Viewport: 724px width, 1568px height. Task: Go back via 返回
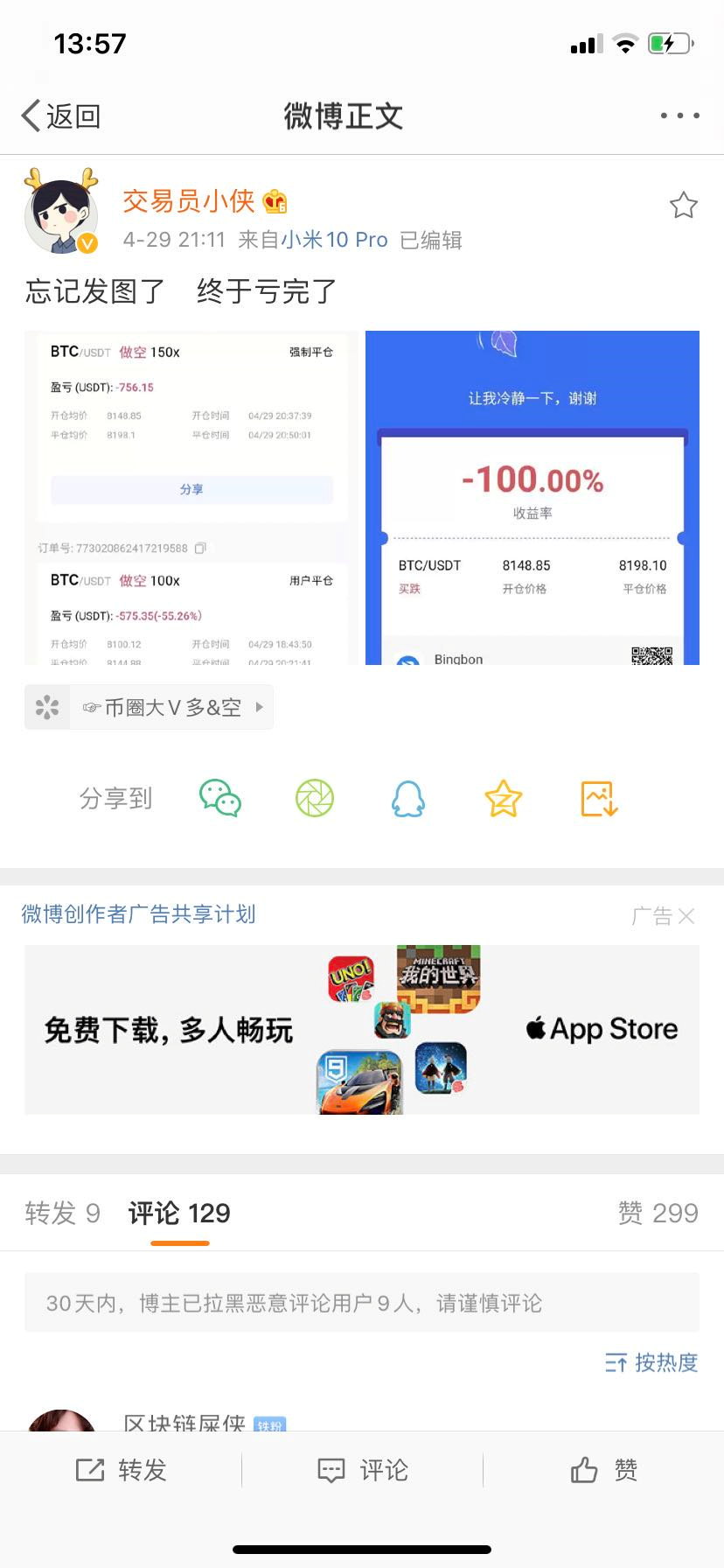60,115
